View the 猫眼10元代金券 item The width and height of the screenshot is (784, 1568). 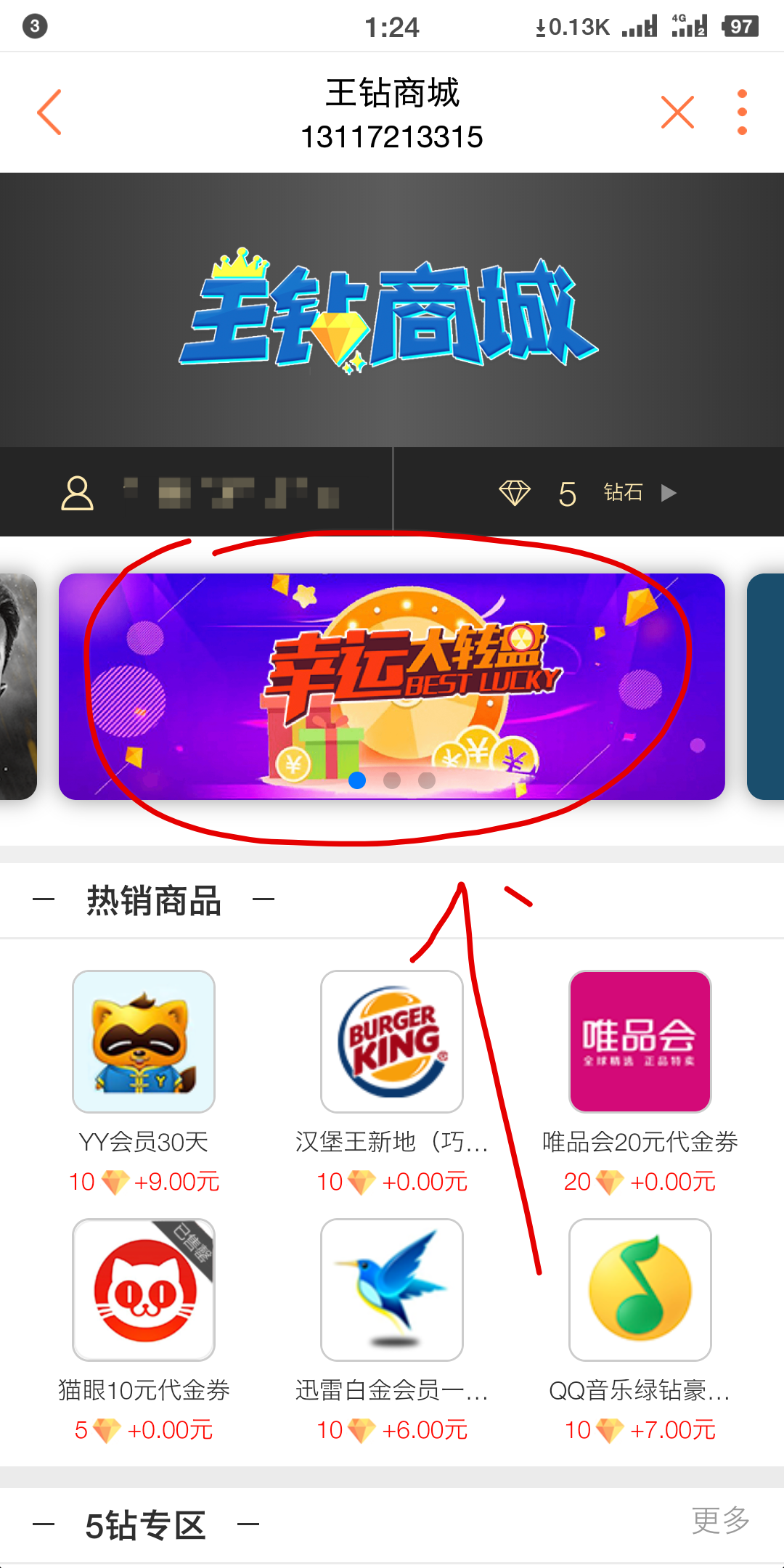pyautogui.click(x=144, y=1290)
